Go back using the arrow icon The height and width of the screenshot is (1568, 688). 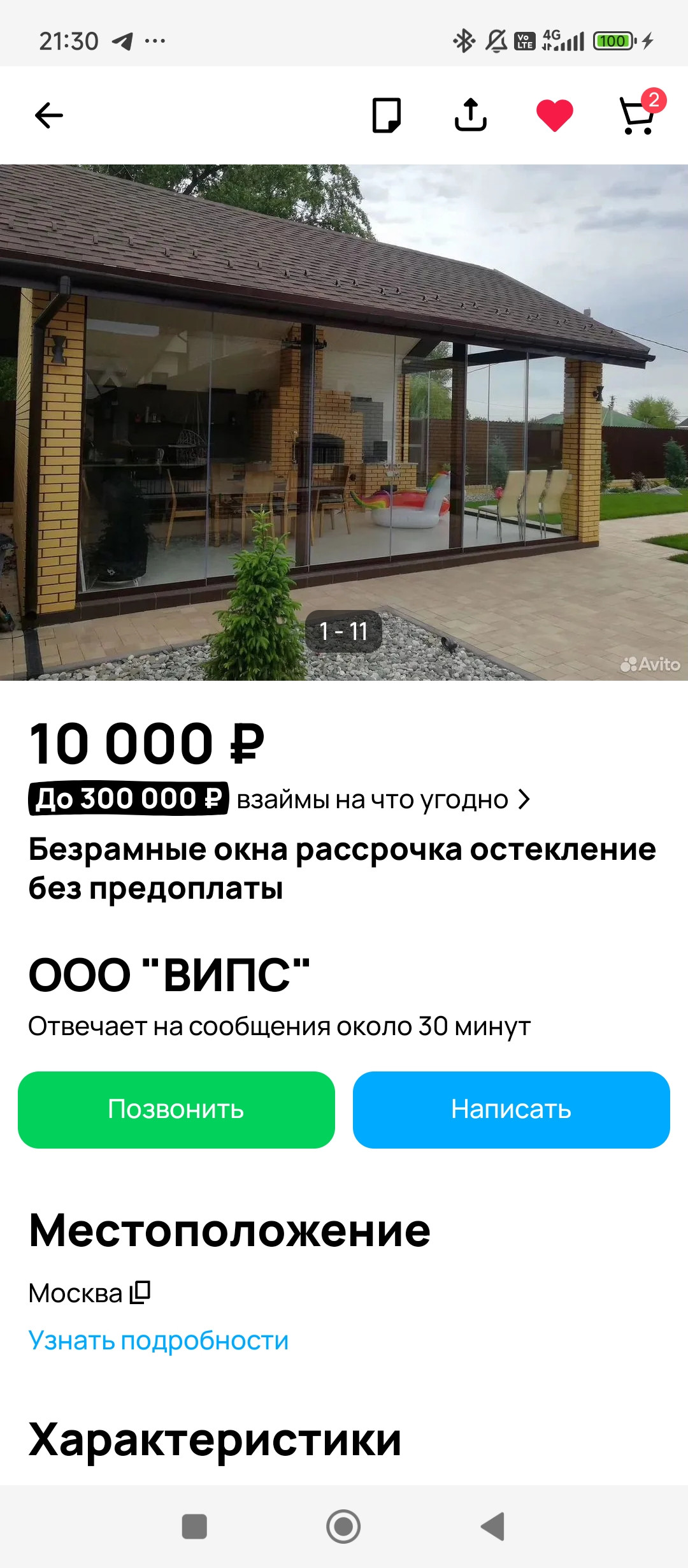tap(48, 115)
